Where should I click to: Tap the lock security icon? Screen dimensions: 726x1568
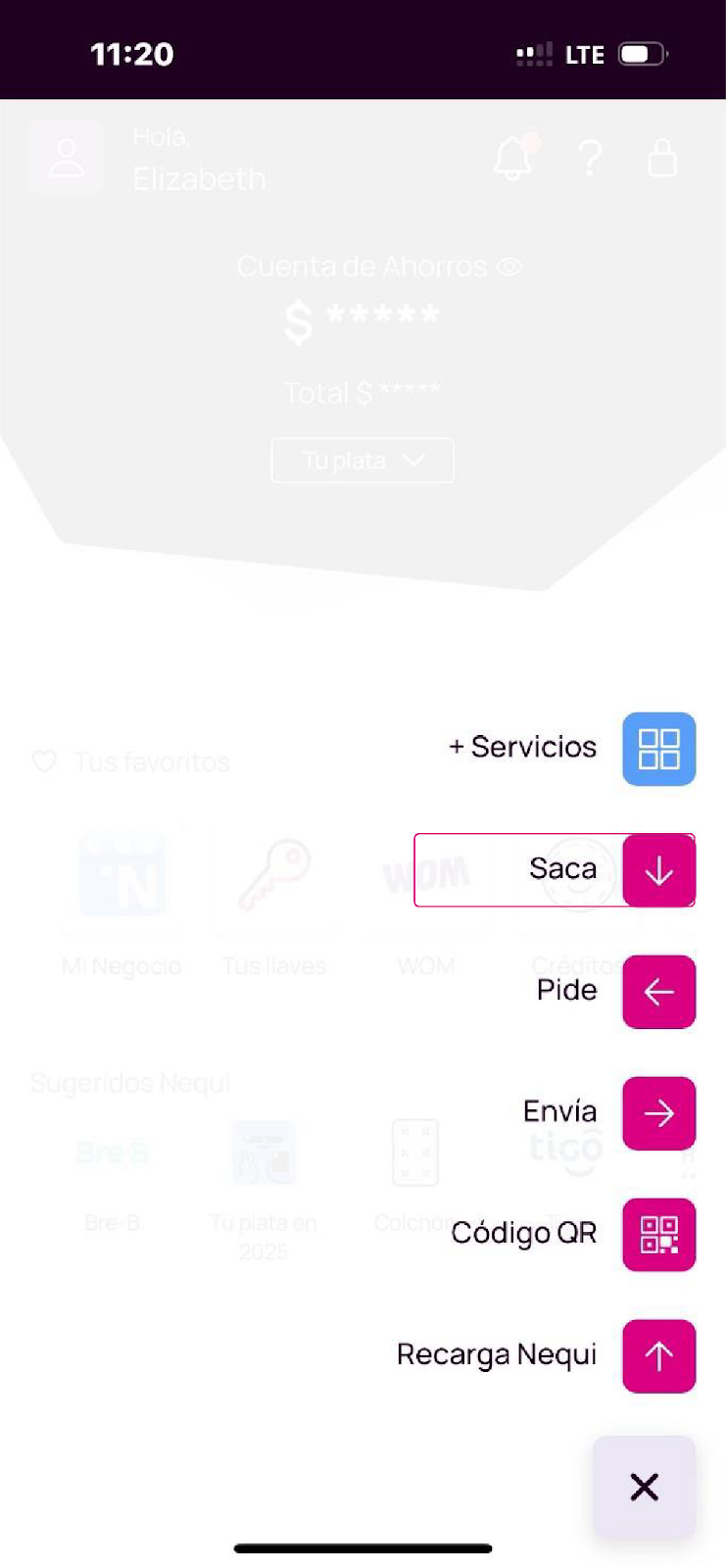pos(662,158)
